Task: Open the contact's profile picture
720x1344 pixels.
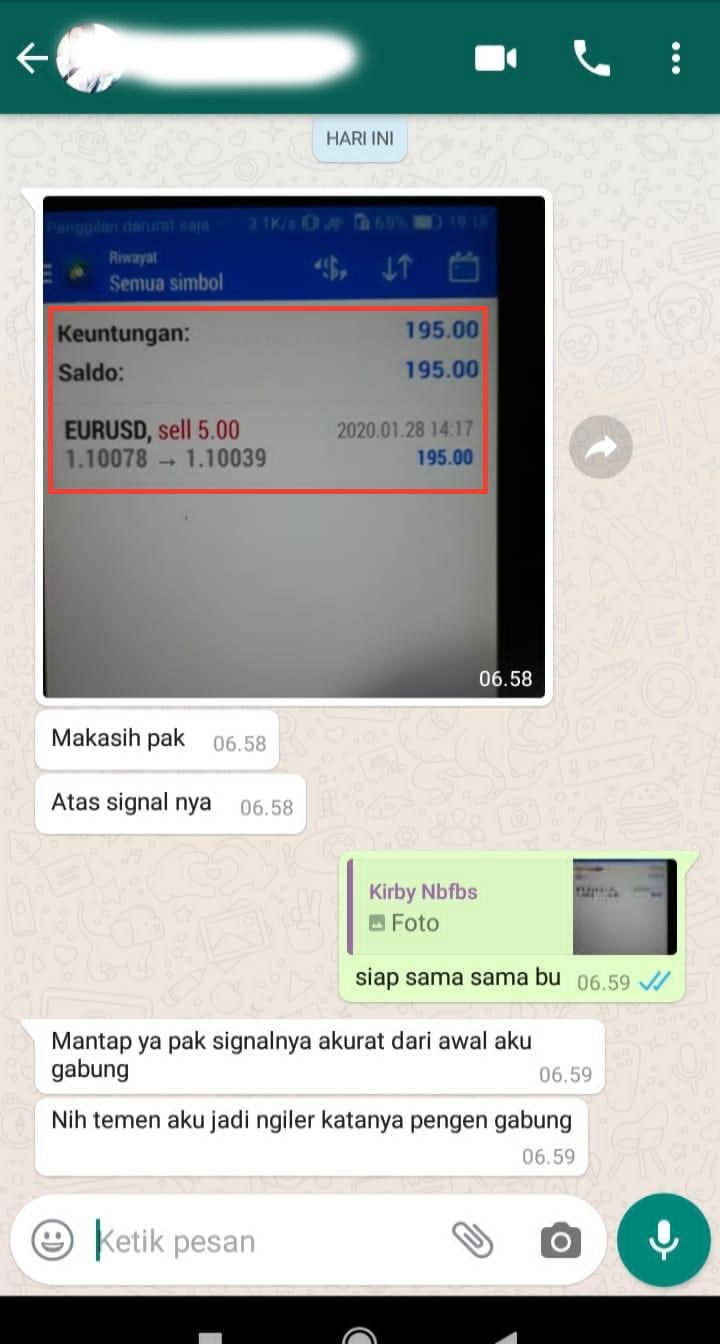Action: point(88,58)
